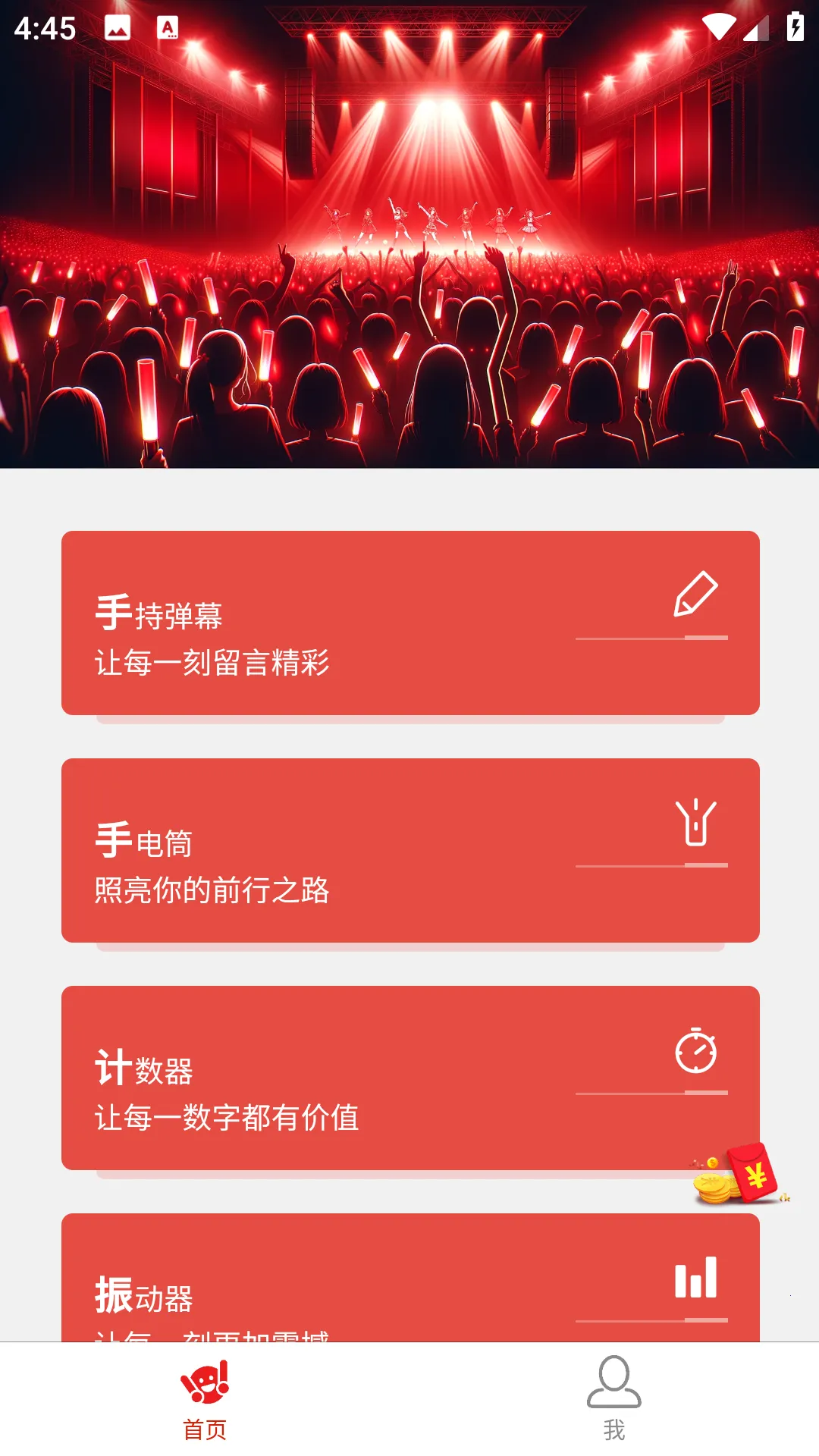The height and width of the screenshot is (1456, 819).
Task: Tap the text 让每一刻留言精彩
Action: pyautogui.click(x=212, y=664)
